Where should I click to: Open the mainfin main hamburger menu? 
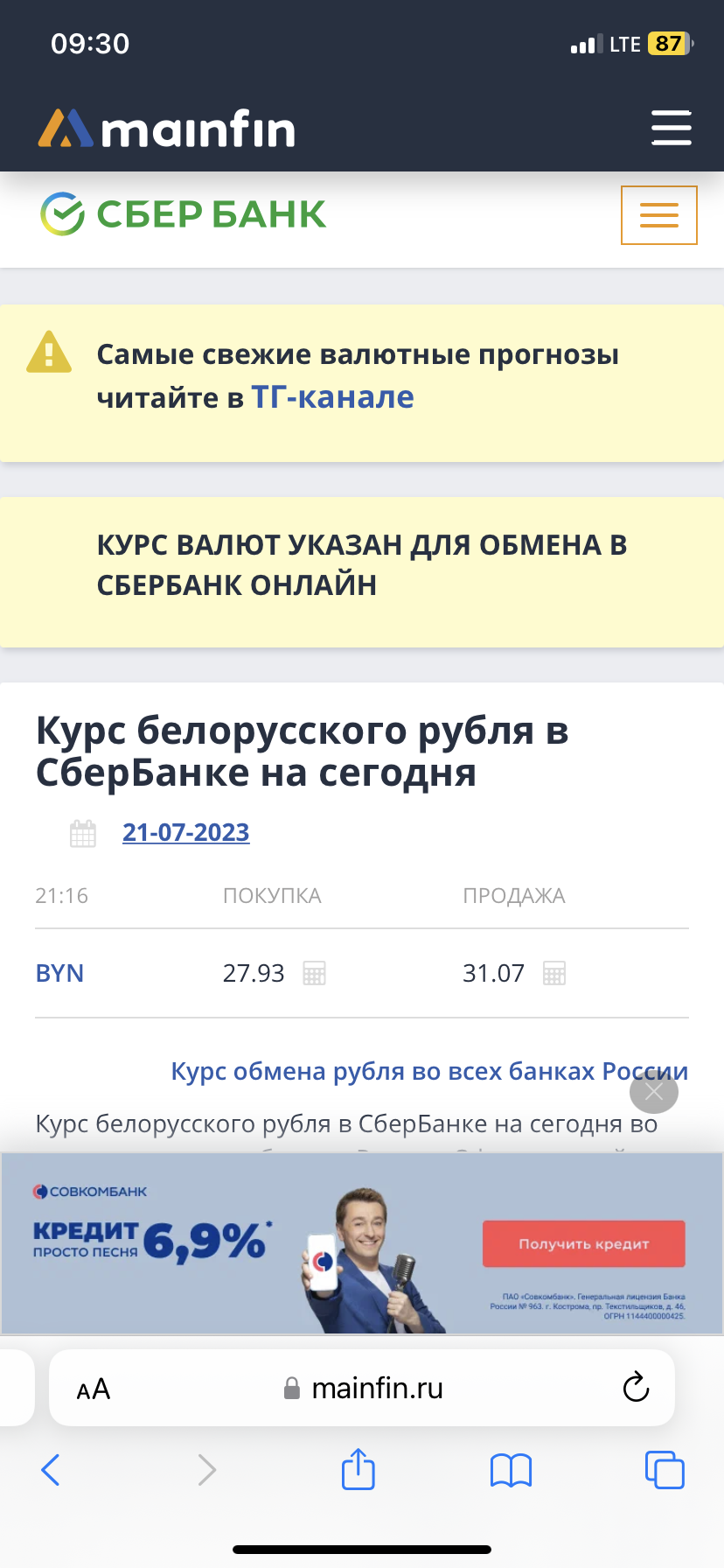click(x=672, y=128)
